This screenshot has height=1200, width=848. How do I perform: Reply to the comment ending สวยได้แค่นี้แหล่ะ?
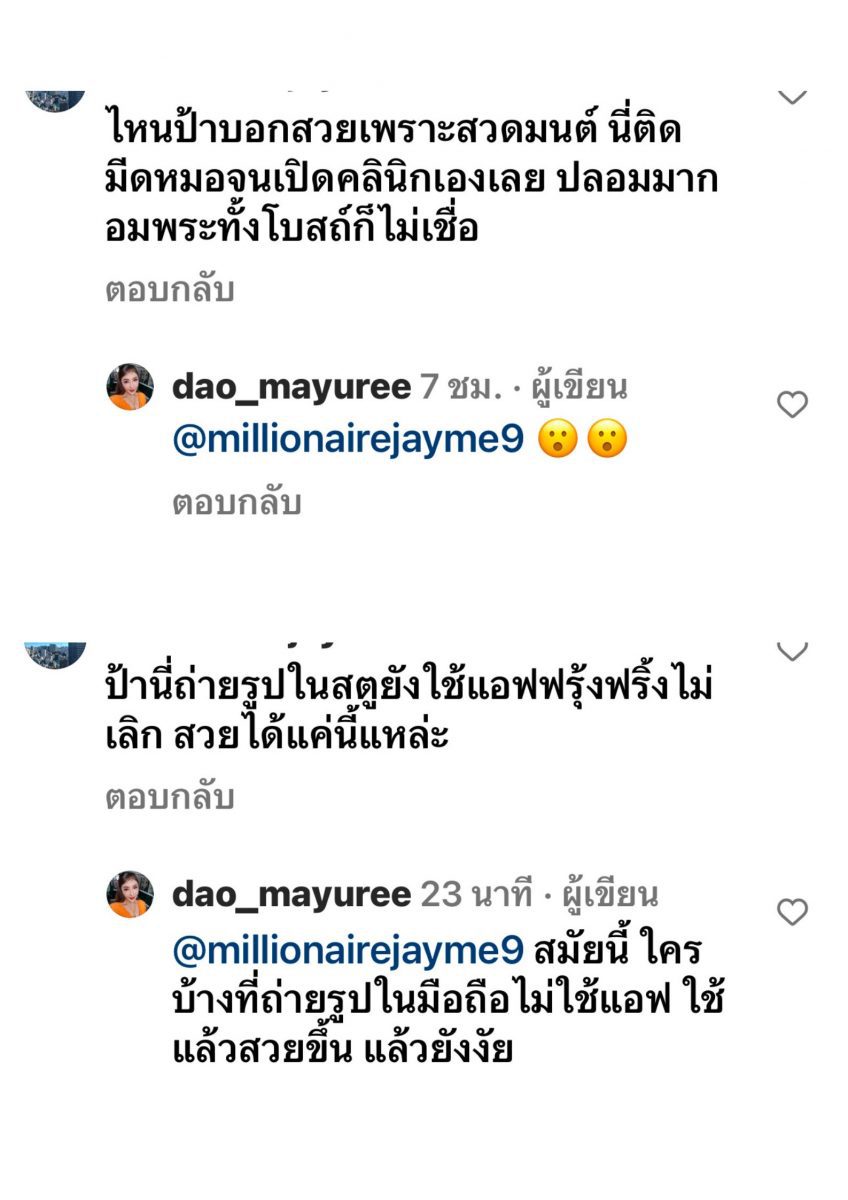click(169, 797)
